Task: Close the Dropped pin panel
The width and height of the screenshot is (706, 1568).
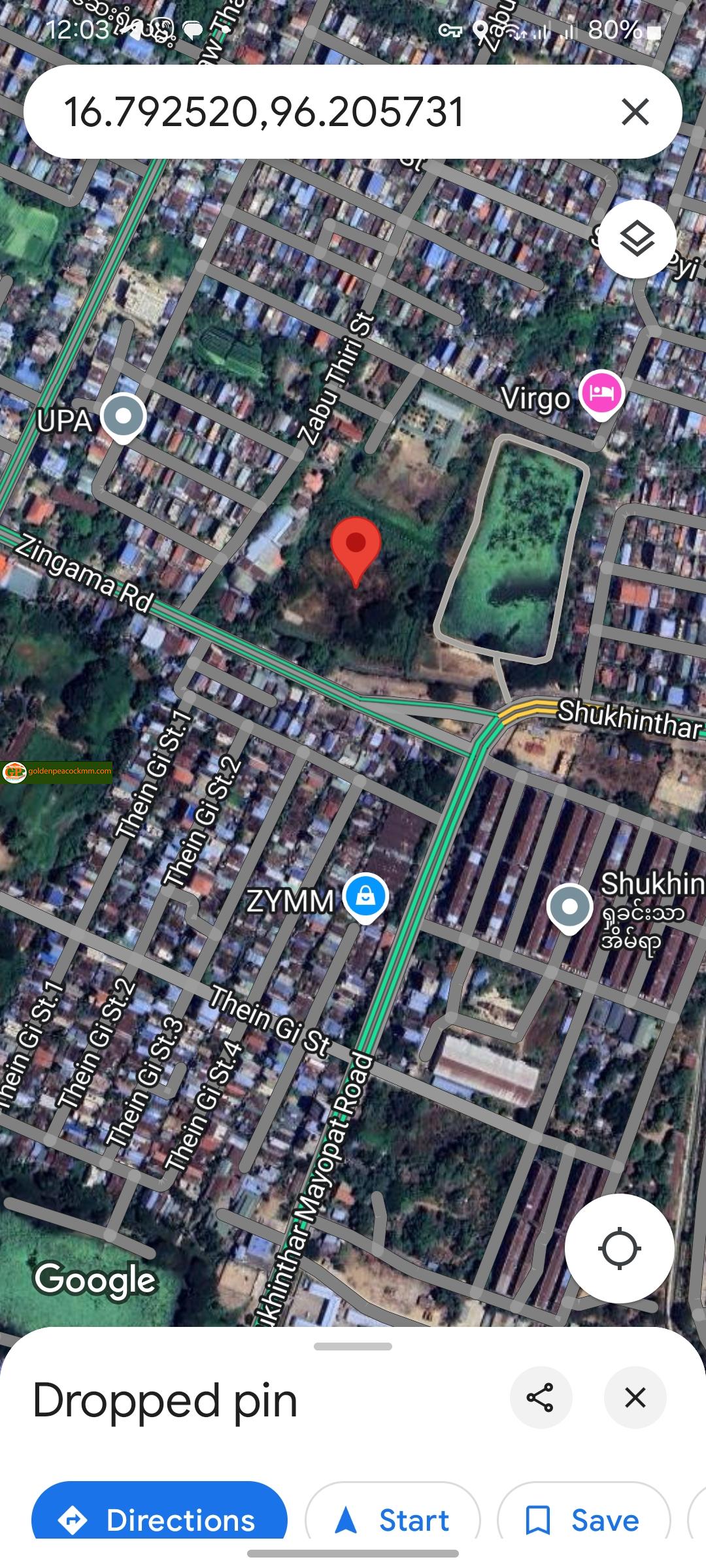Action: pos(635,1397)
